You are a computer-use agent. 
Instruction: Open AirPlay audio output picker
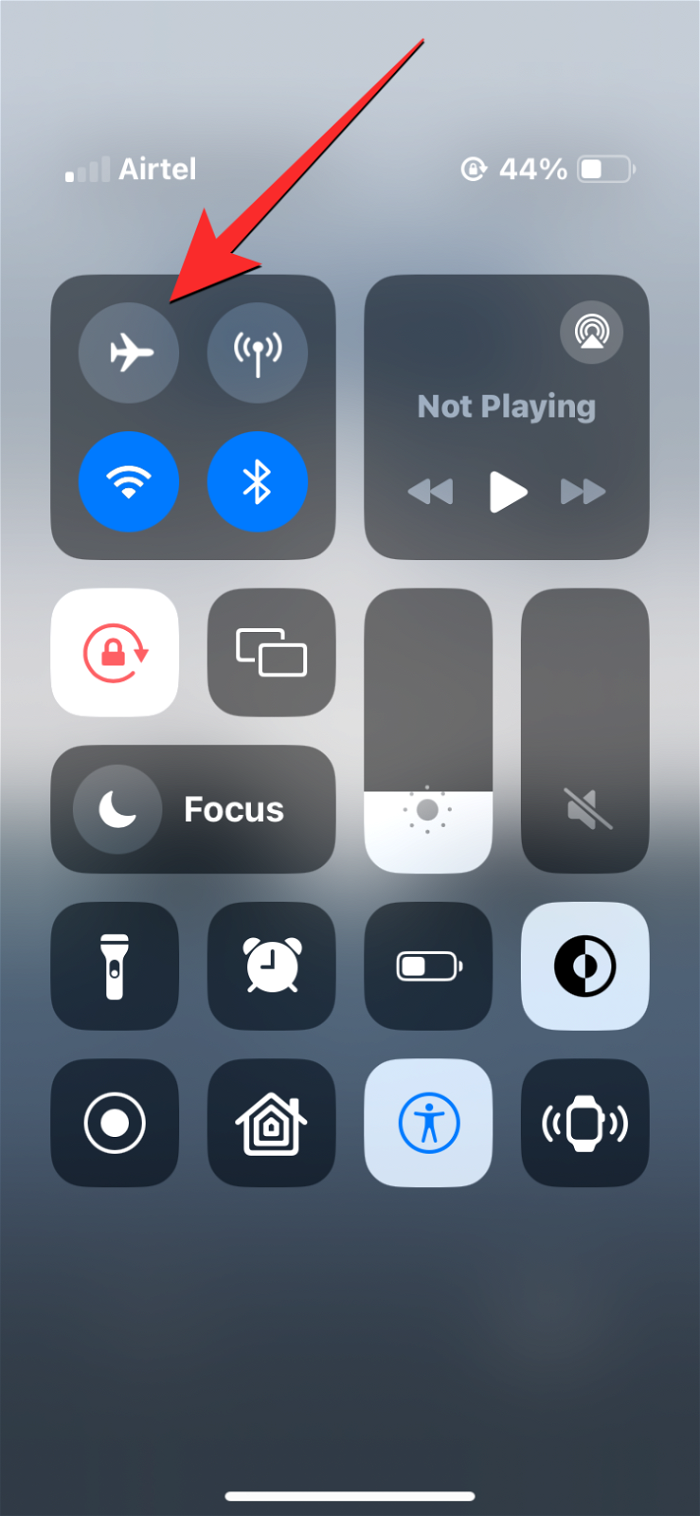[591, 332]
